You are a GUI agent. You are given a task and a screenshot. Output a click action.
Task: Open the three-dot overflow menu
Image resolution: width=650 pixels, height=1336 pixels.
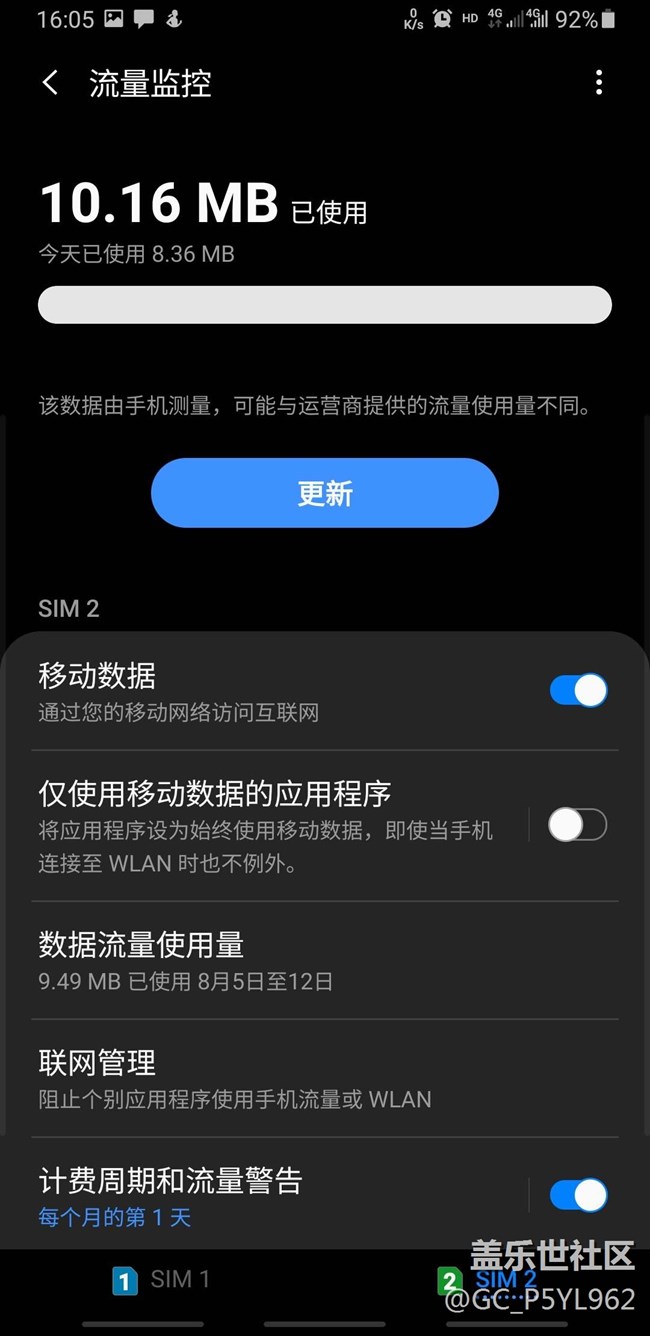click(598, 83)
